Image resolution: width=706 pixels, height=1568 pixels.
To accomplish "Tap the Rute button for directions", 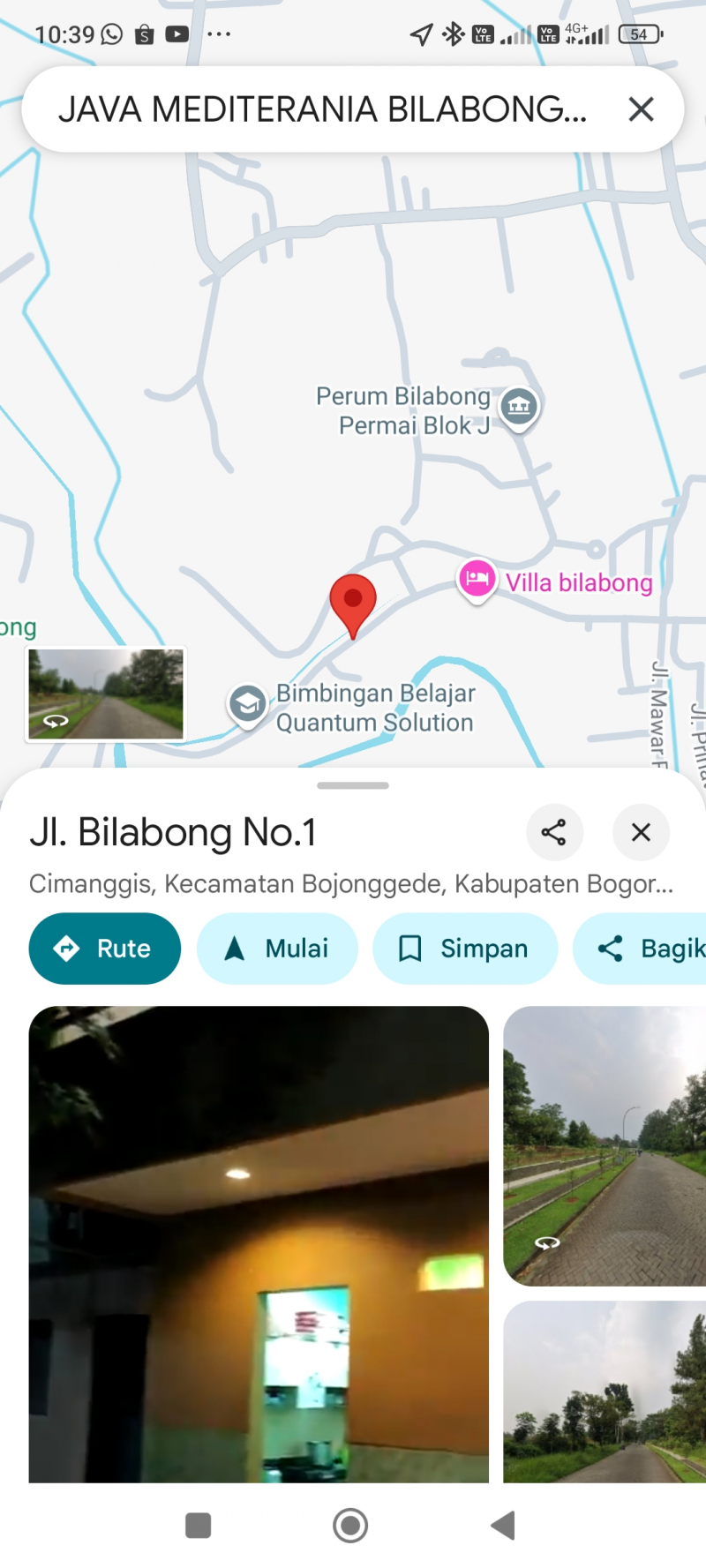I will pos(104,948).
